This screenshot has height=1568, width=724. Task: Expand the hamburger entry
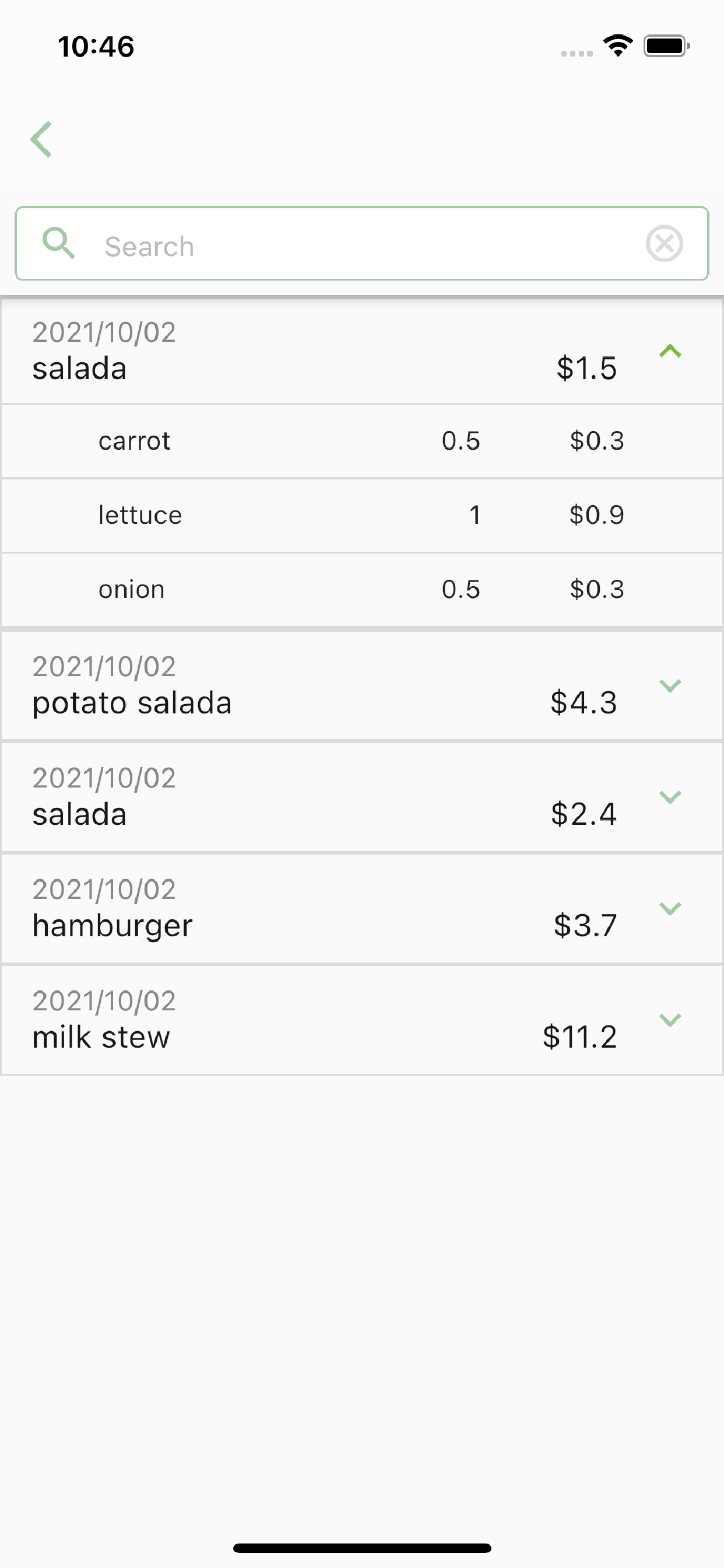tap(670, 909)
